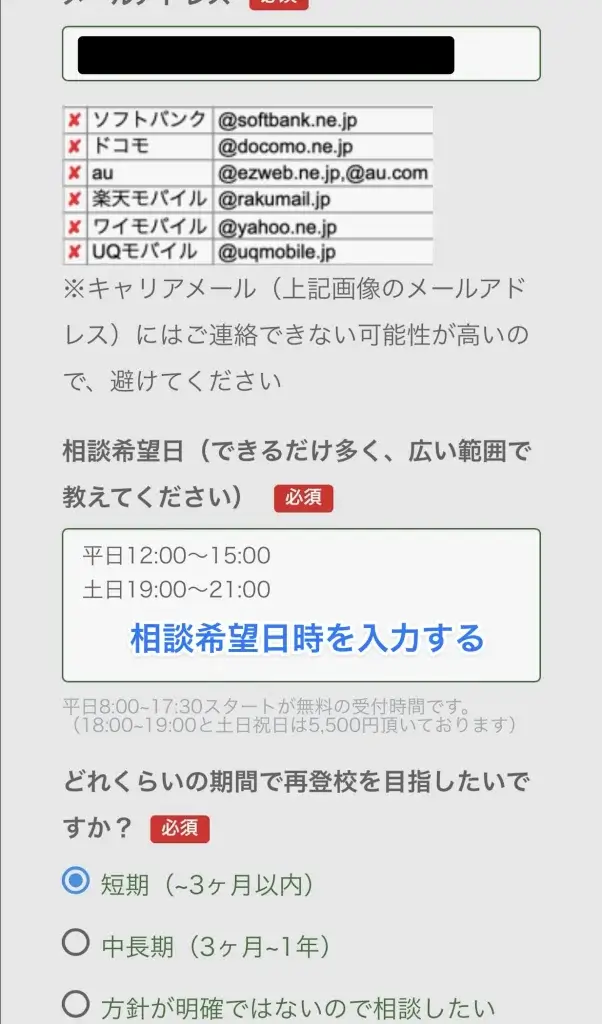Tap the 相談希望日 text area
This screenshot has height=1024, width=602.
(300, 605)
